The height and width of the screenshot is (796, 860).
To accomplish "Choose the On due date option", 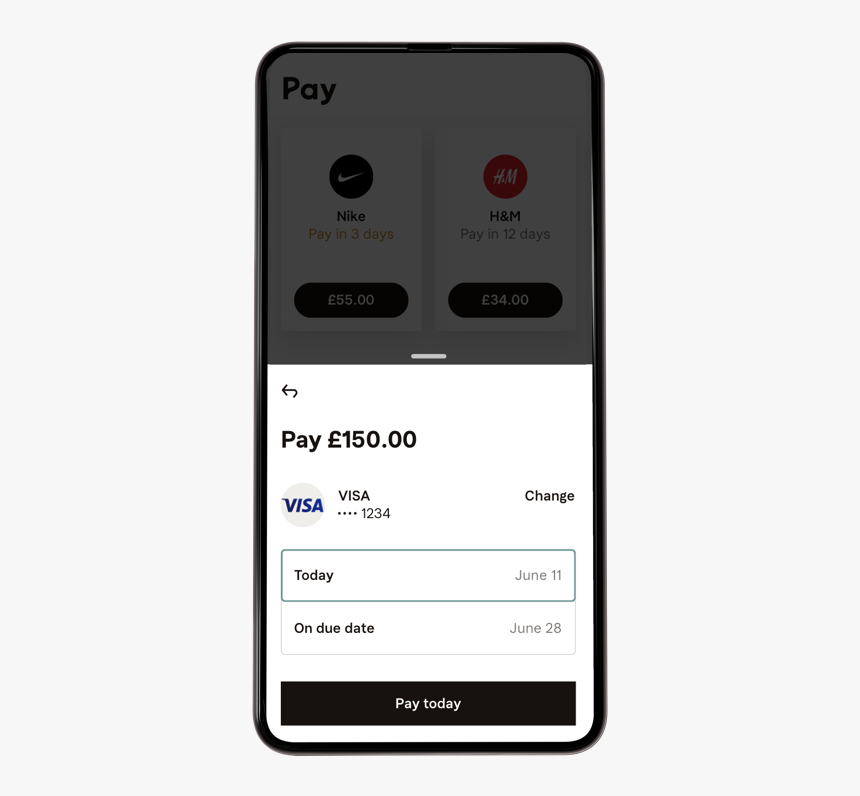I will click(428, 629).
